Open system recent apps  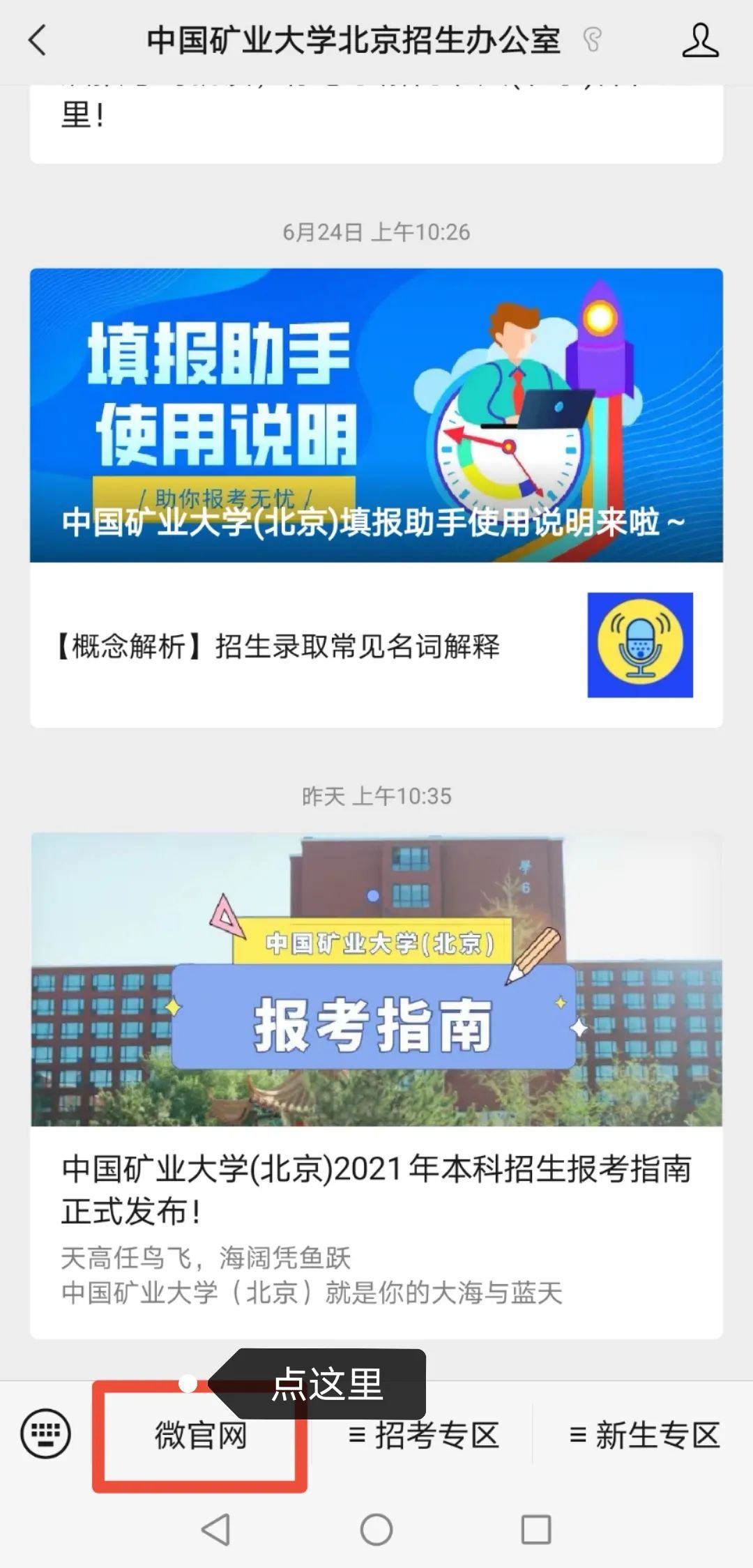[x=536, y=1530]
